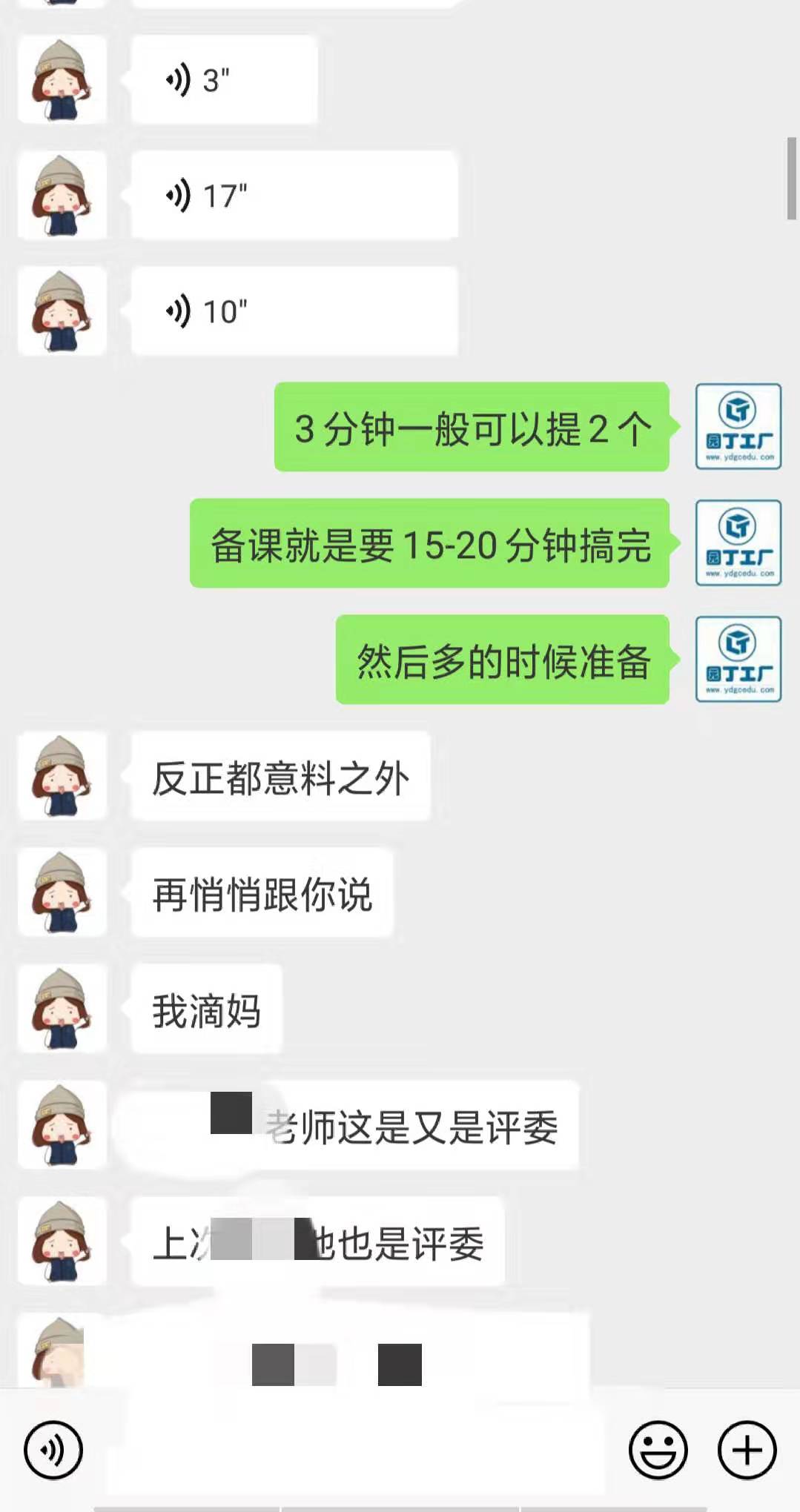Open contact avatar beside '反正都意料之外'

[62, 777]
